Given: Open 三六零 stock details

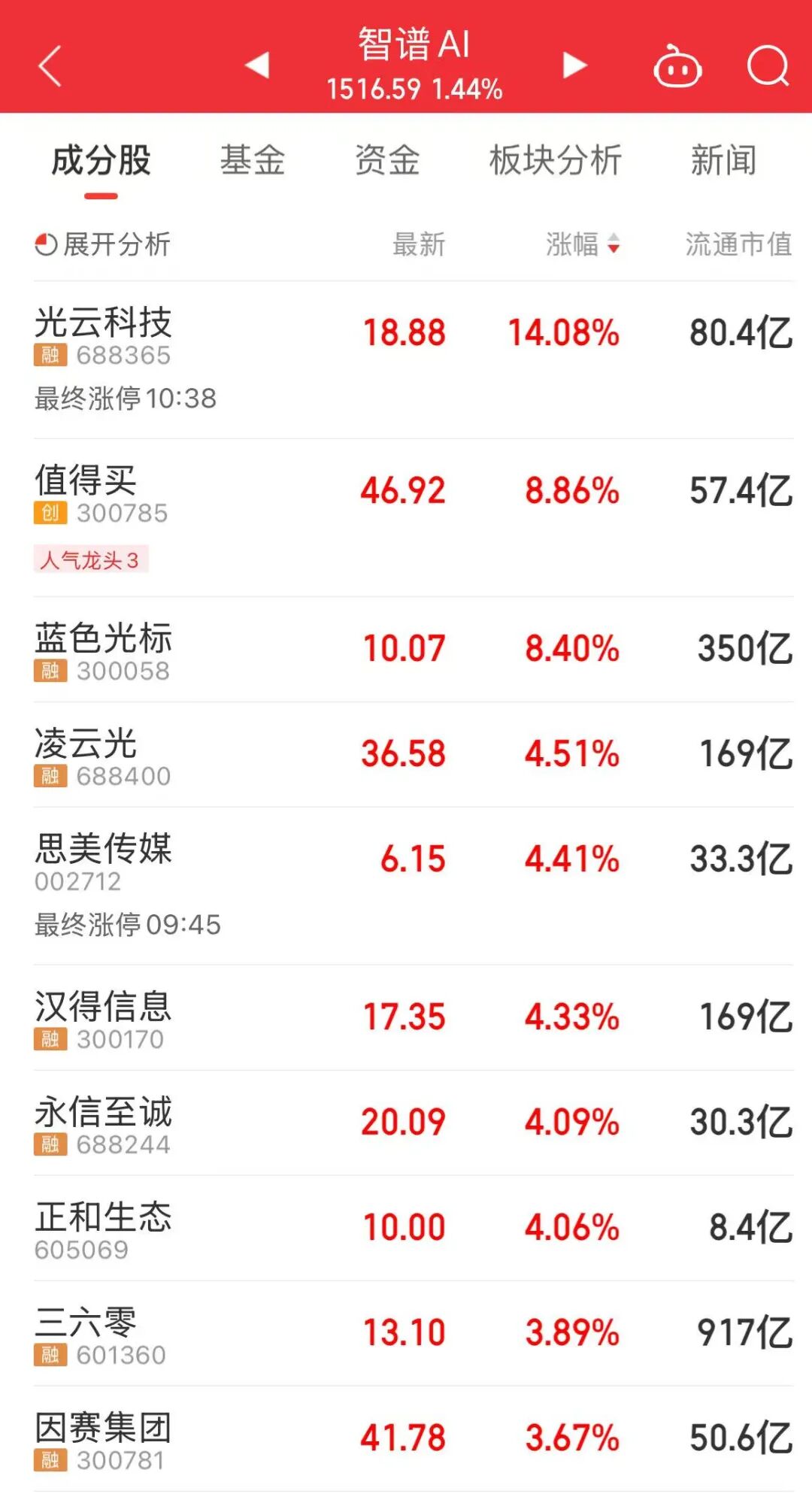Looking at the screenshot, I should click(x=86, y=1323).
